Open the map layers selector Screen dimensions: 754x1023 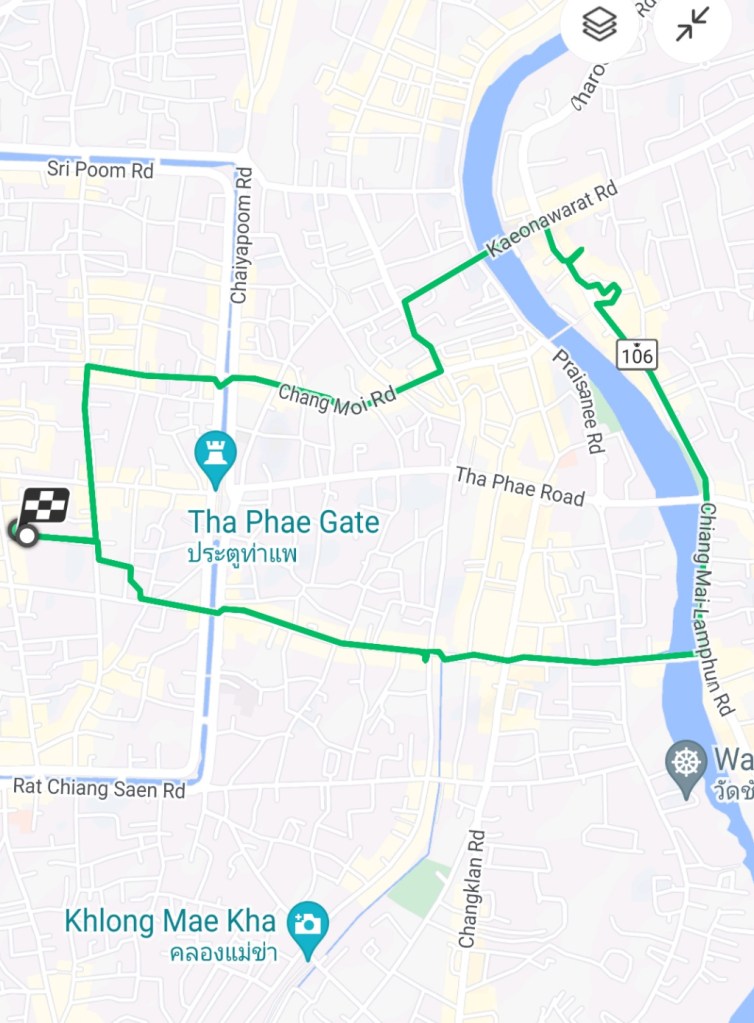click(600, 24)
